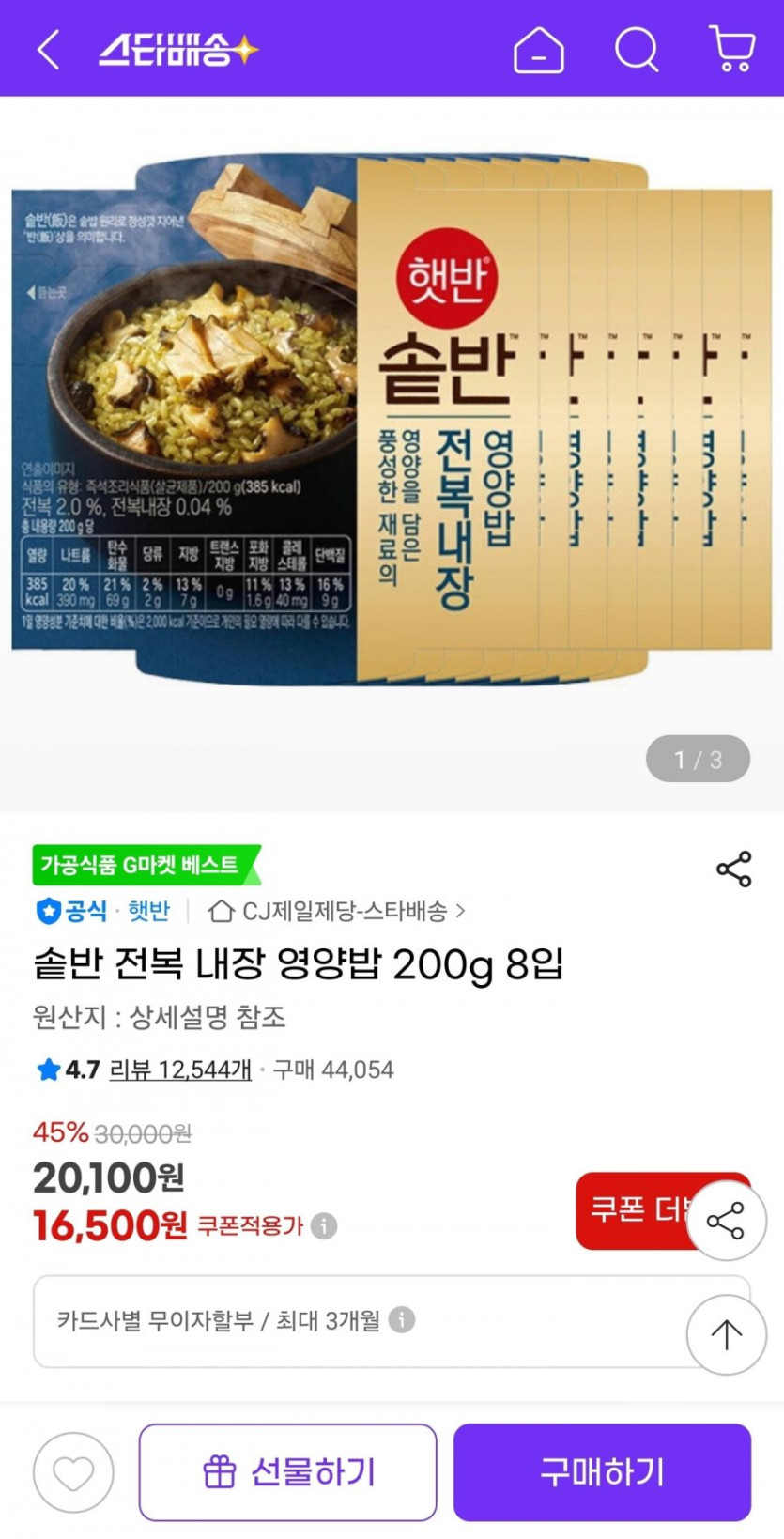Image resolution: width=784 pixels, height=1539 pixels.
Task: Tap the floating round share button
Action: pyautogui.click(x=726, y=1221)
